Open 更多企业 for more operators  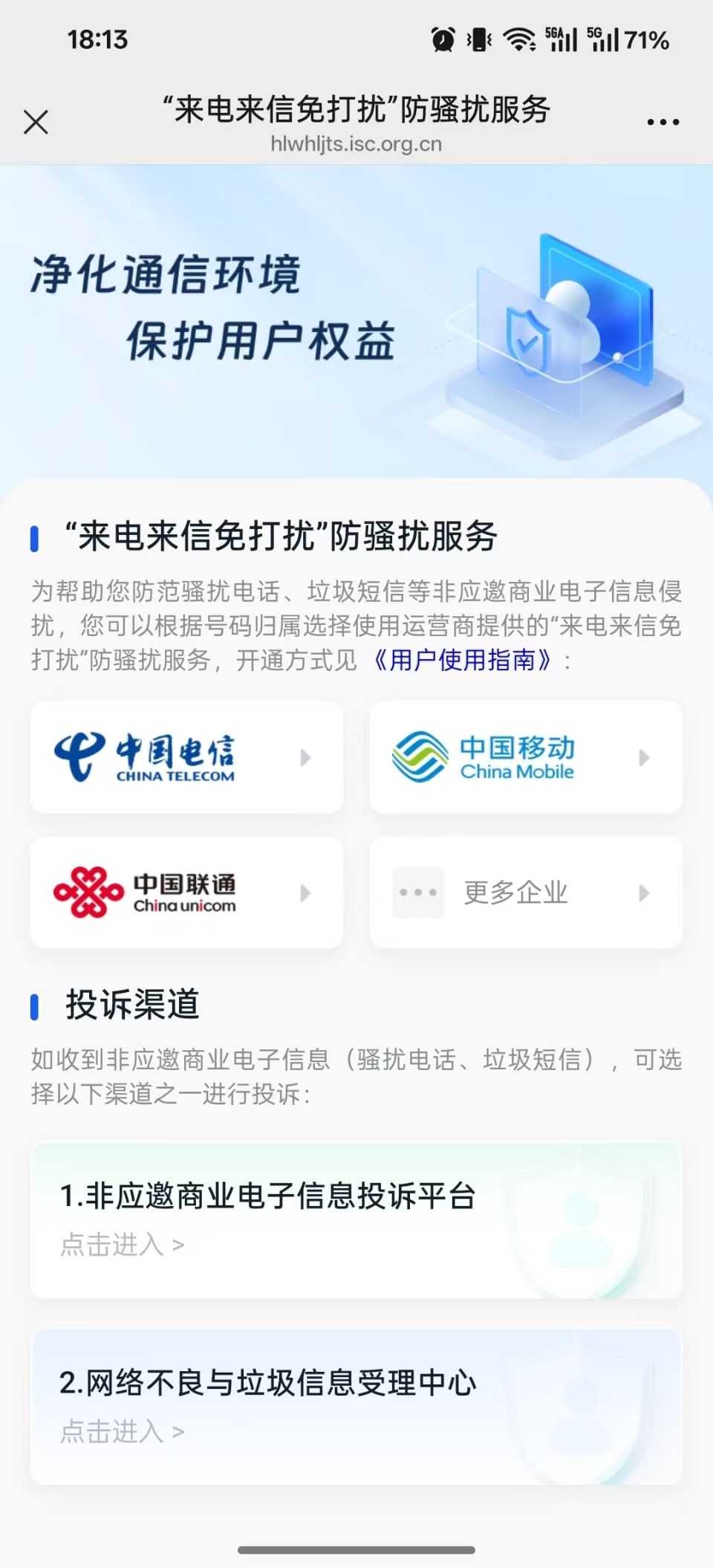(x=525, y=892)
